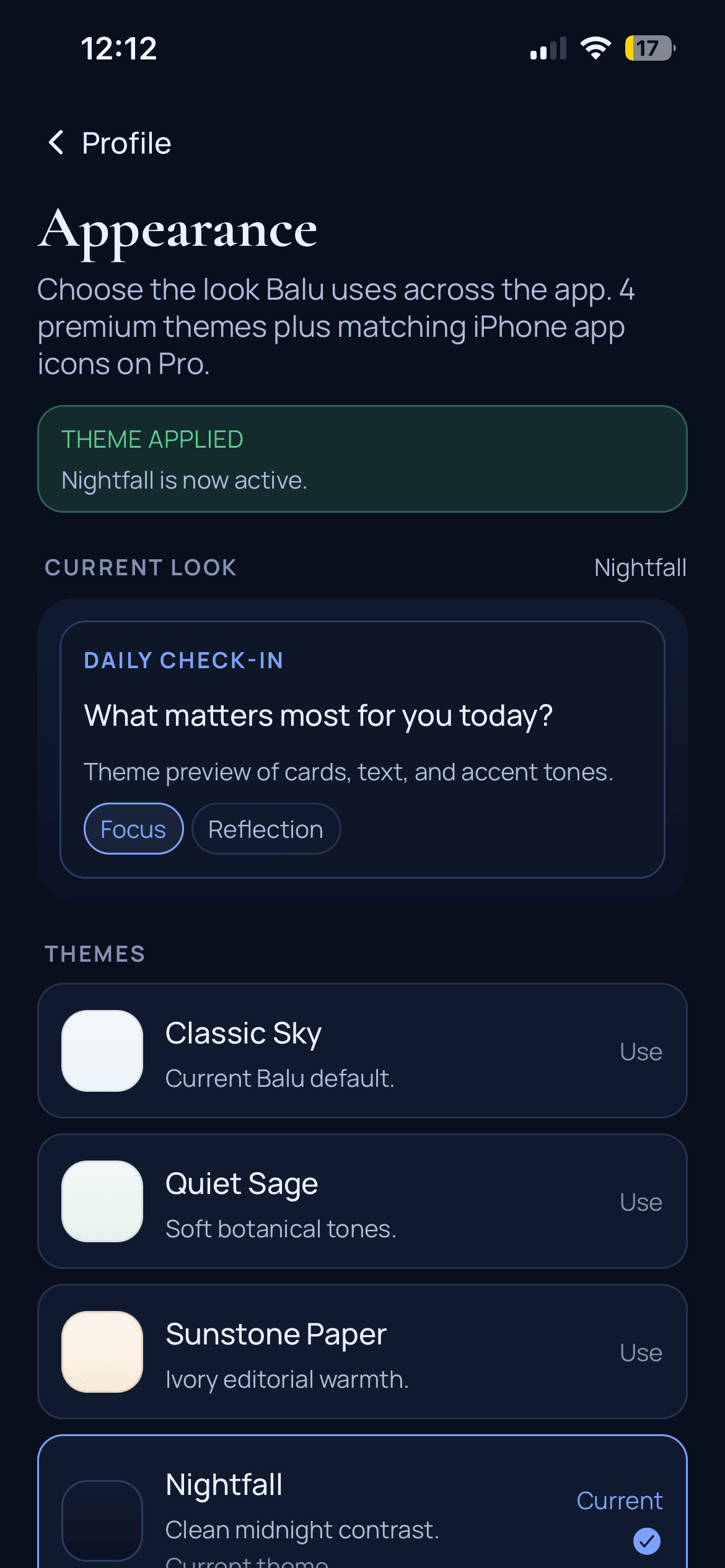Screen dimensions: 725x1568
Task: Select the Focus chip in the preview
Action: (133, 829)
